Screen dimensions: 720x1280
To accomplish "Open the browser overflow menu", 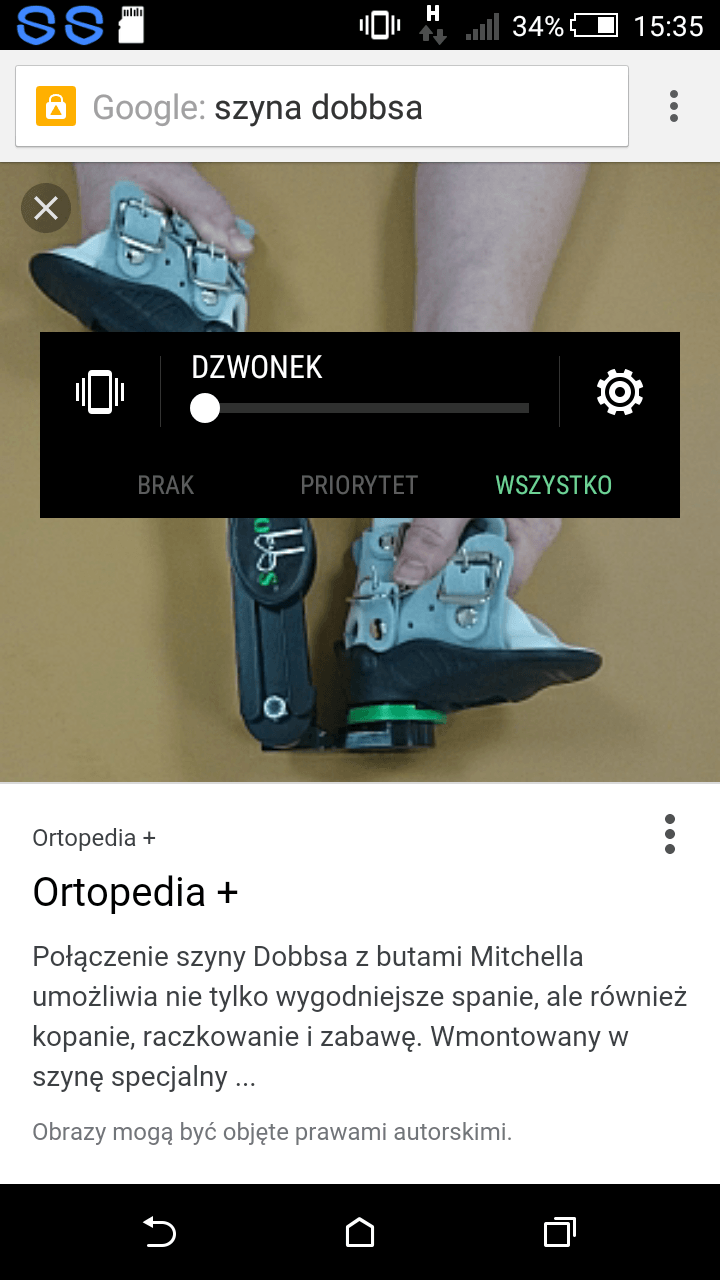I will [x=674, y=106].
